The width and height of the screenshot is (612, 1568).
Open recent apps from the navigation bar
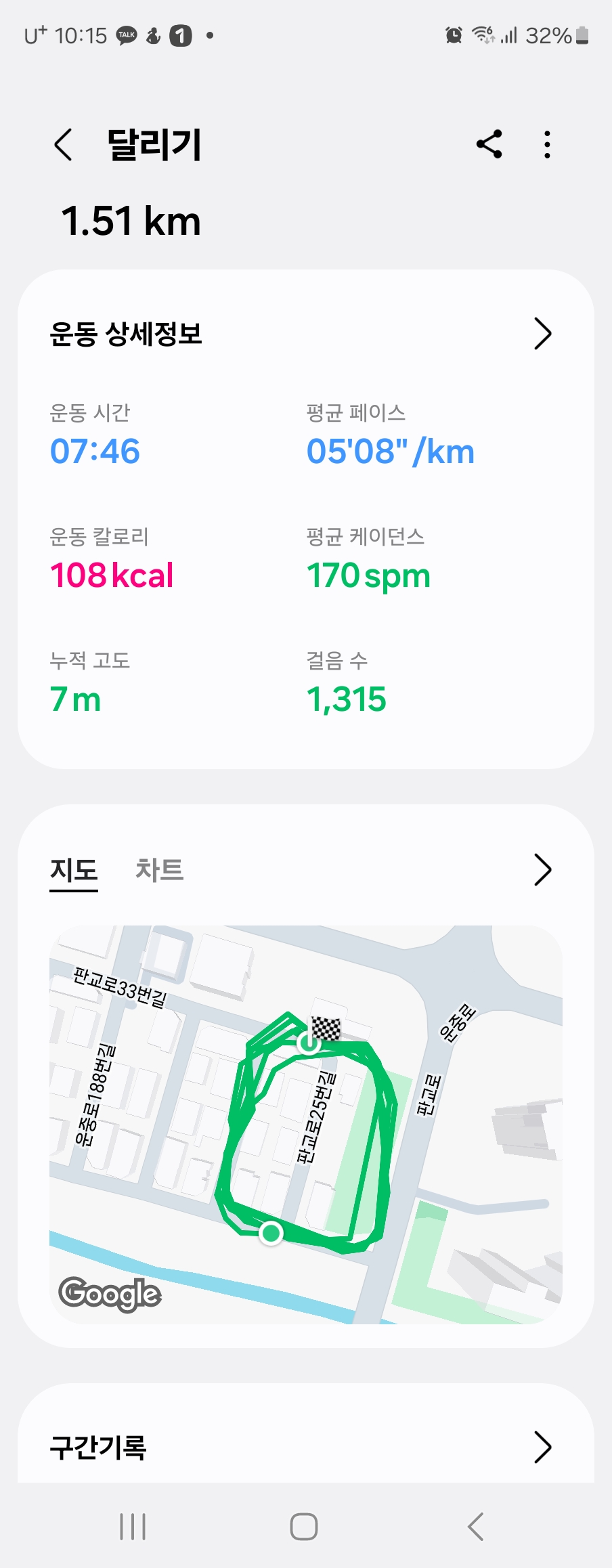133,1527
